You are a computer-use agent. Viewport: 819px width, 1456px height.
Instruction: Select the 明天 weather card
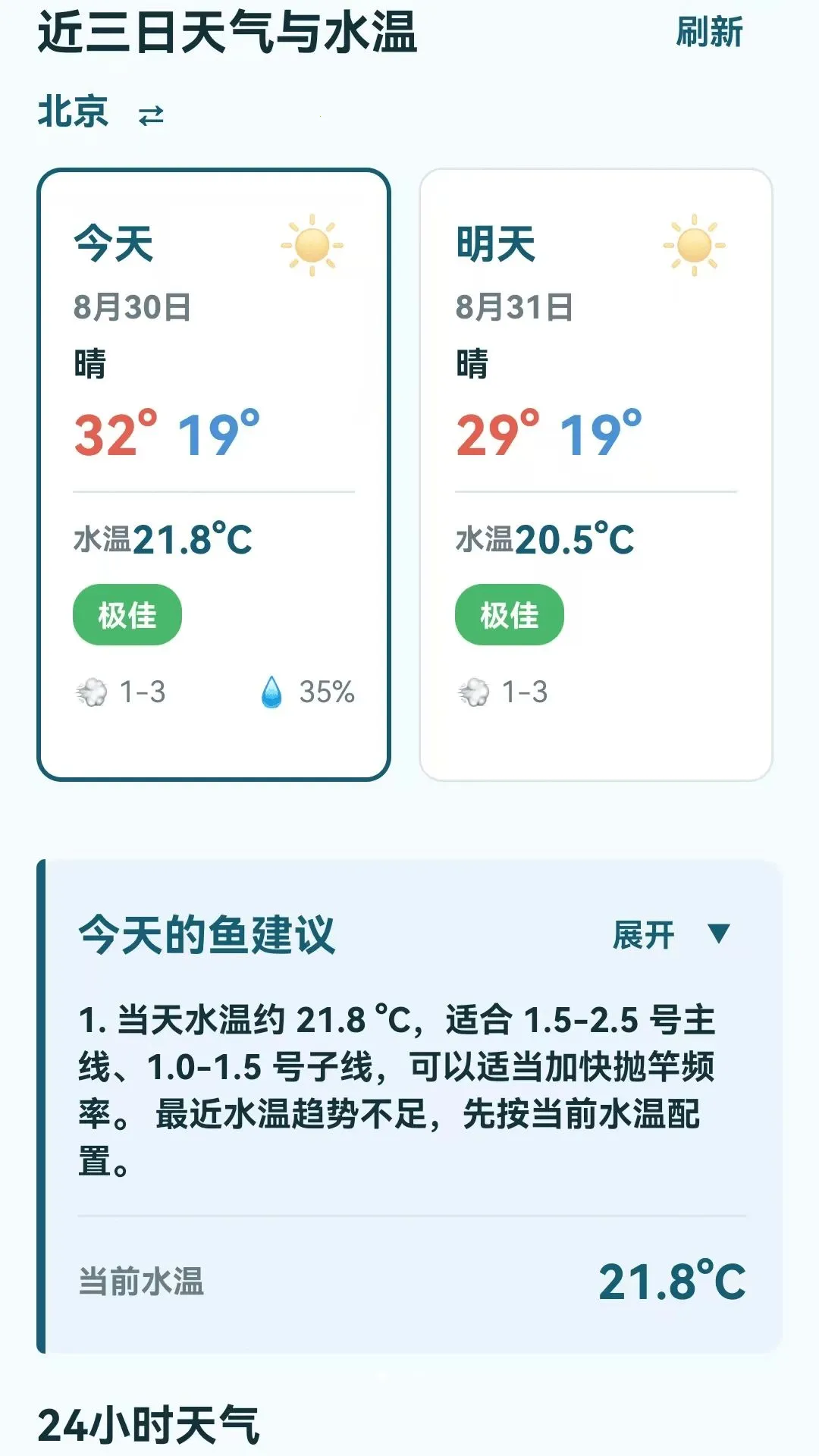point(596,475)
